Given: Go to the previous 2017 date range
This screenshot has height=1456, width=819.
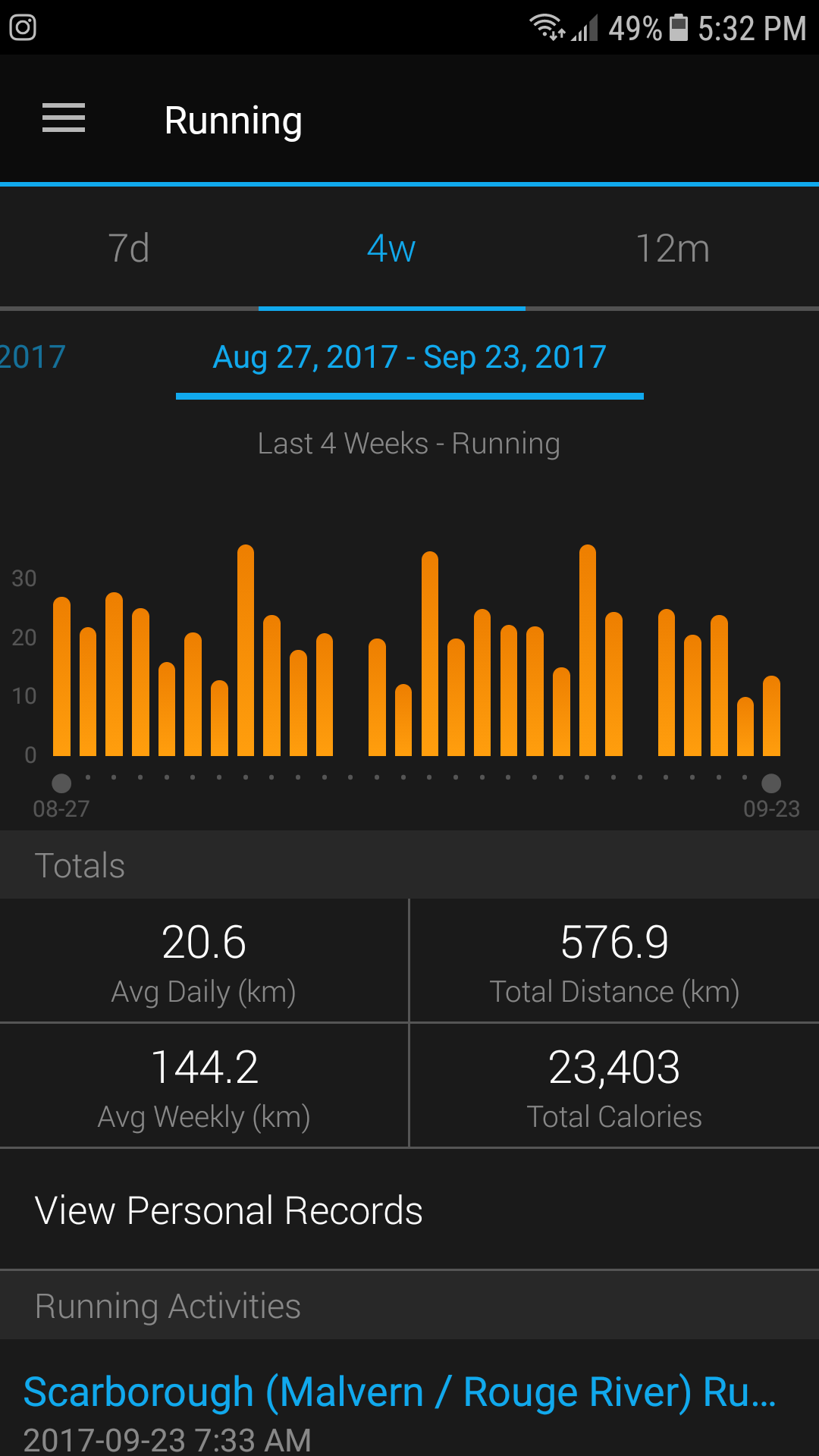Looking at the screenshot, I should tap(32, 357).
